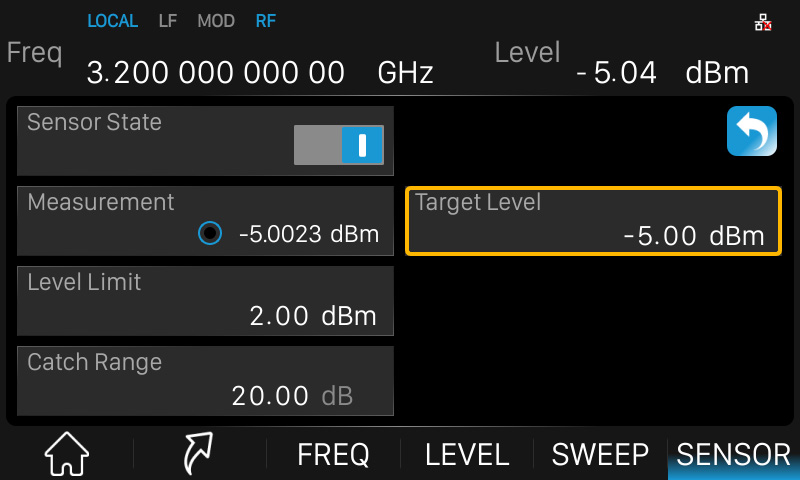
Task: Tap the RF indicator
Action: [266, 21]
